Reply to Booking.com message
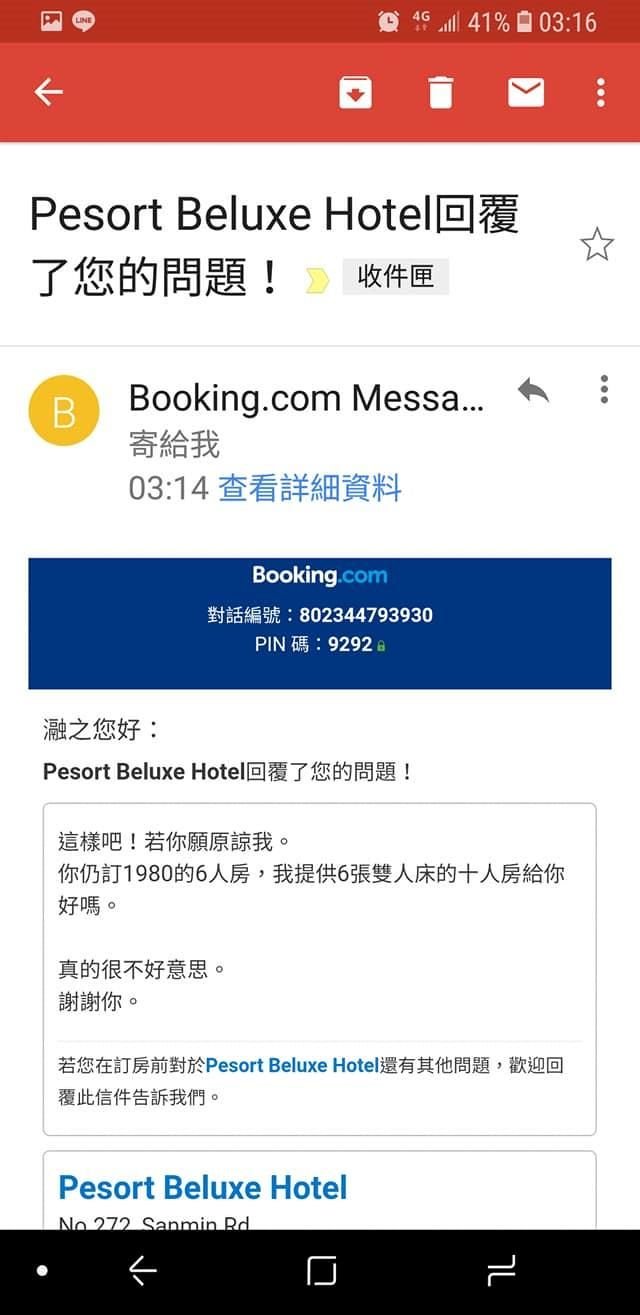 (x=533, y=390)
